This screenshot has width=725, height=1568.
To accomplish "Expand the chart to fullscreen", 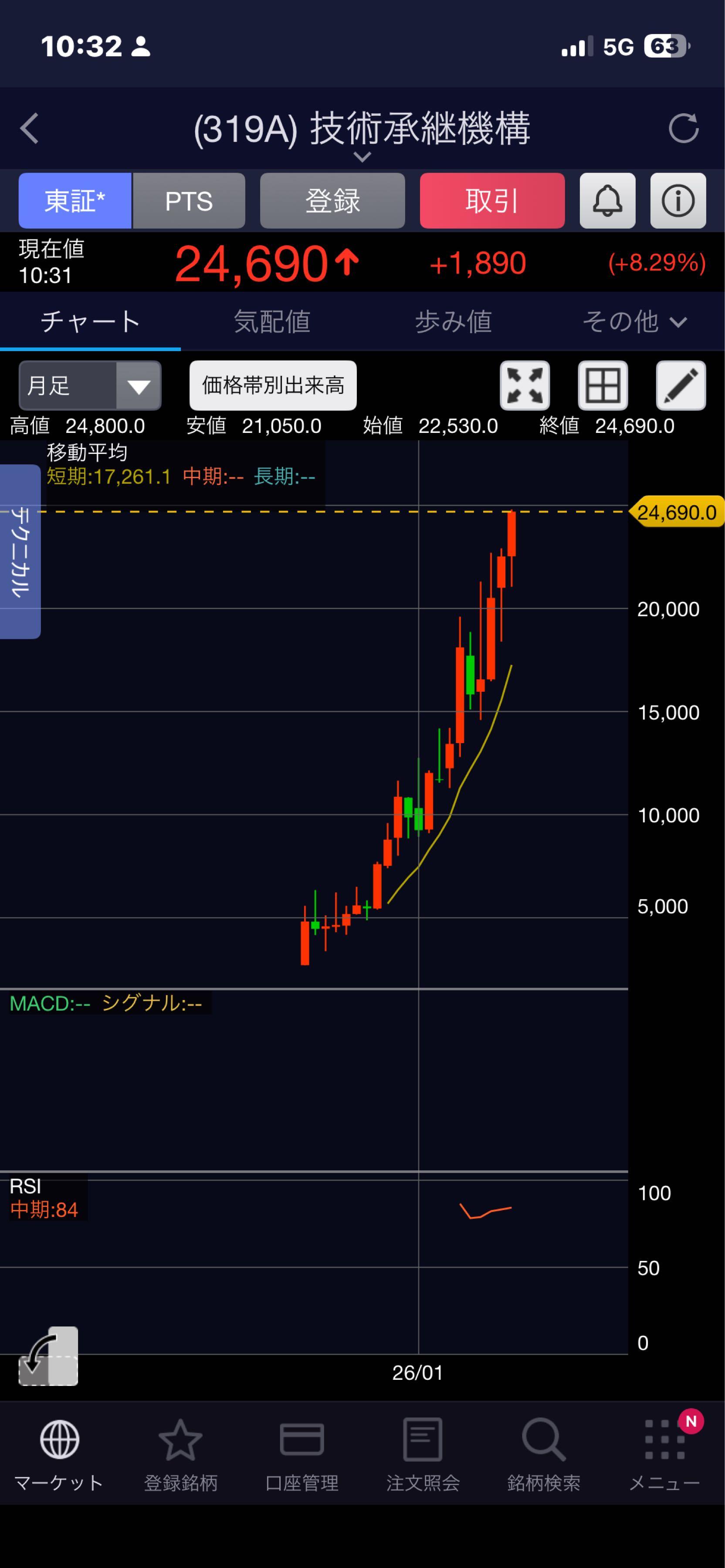I will click(x=525, y=386).
